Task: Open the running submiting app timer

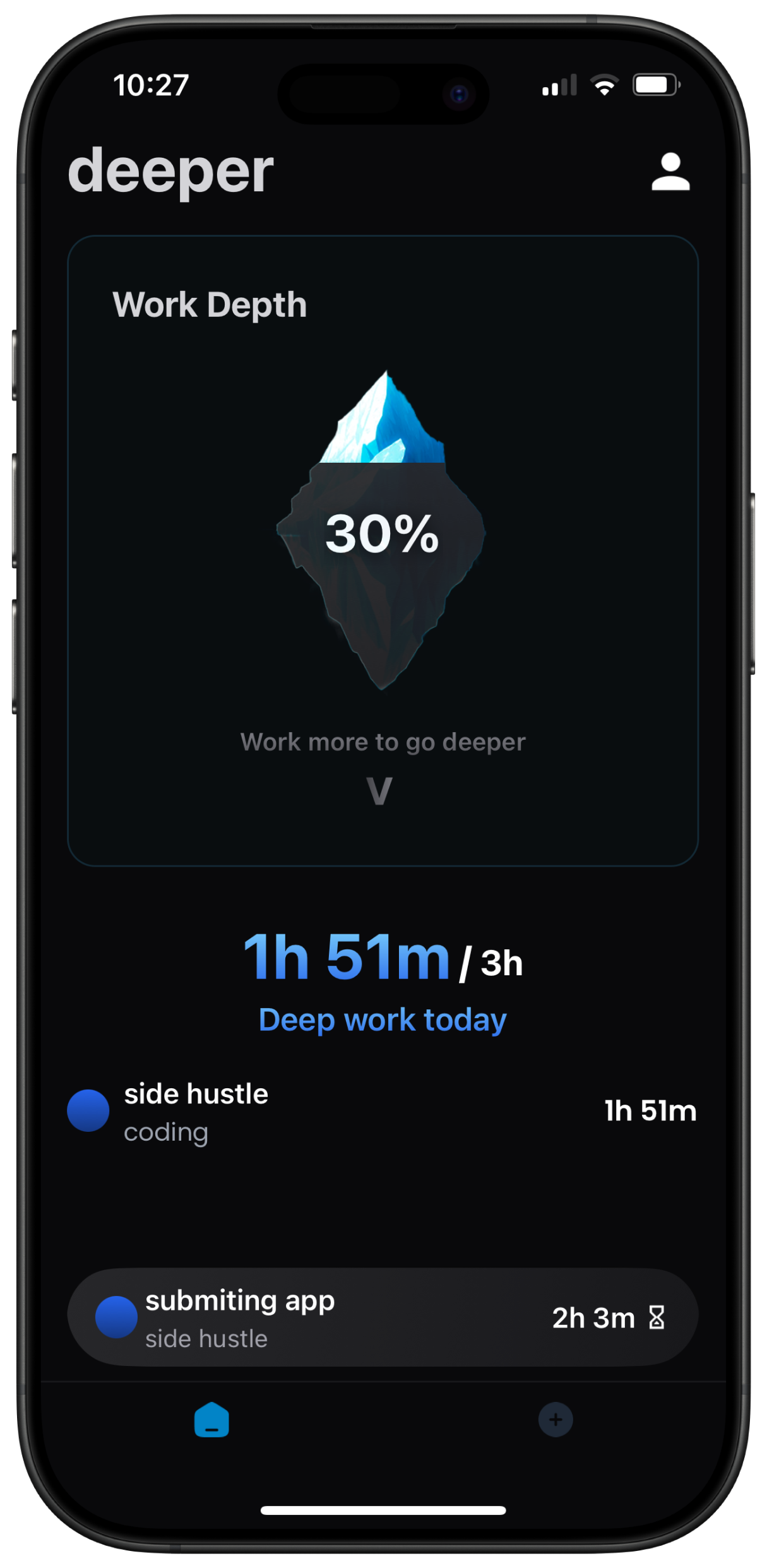Action: pos(383,1317)
